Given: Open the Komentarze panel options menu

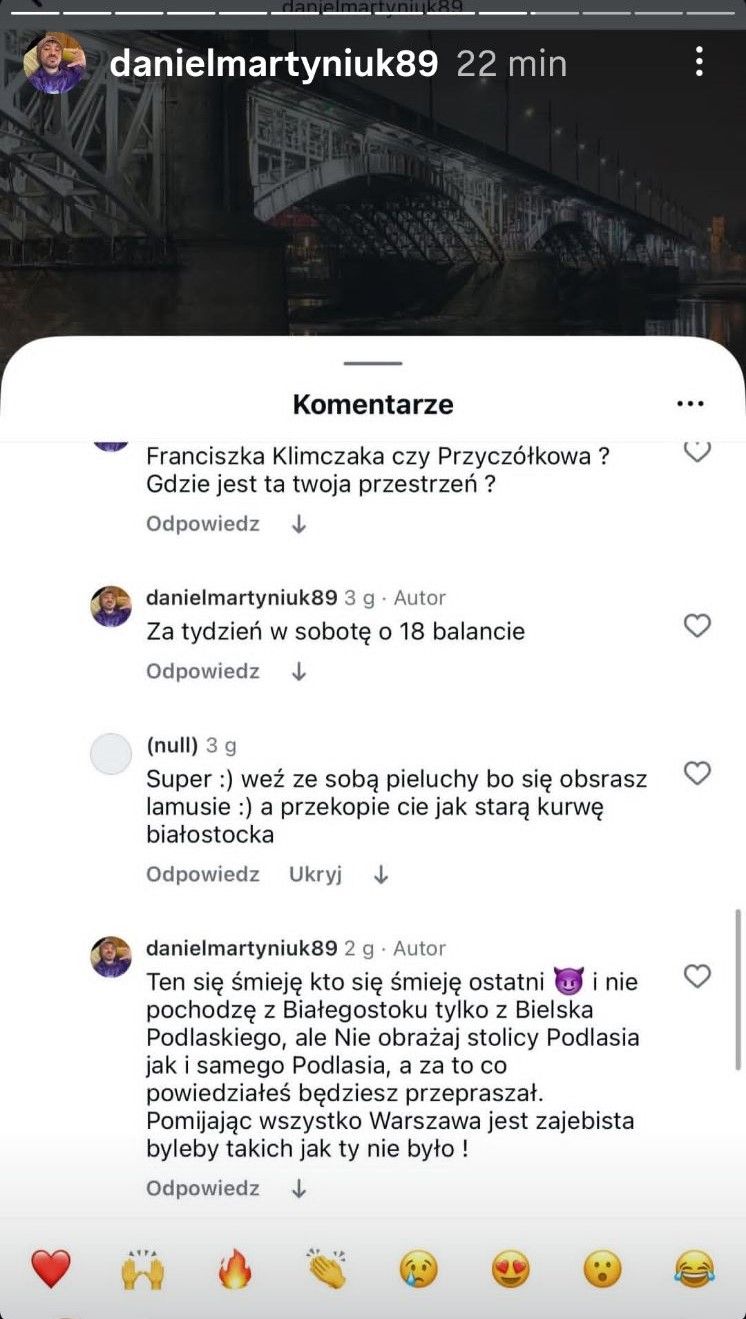Looking at the screenshot, I should 690,403.
